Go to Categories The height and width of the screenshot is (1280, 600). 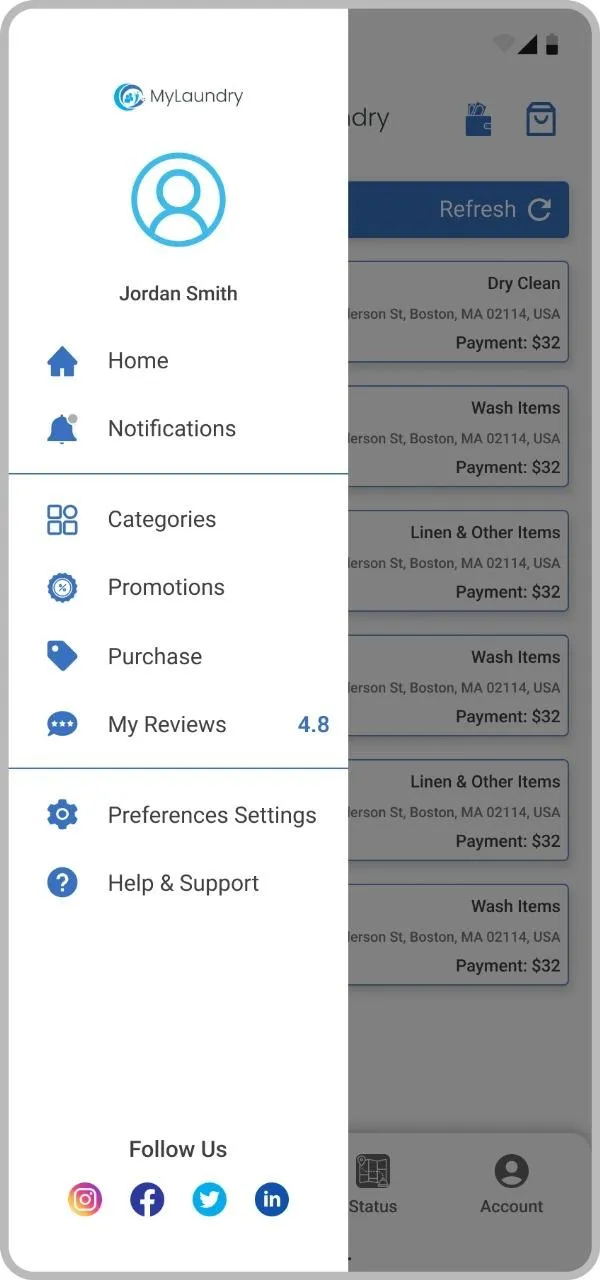178,520
